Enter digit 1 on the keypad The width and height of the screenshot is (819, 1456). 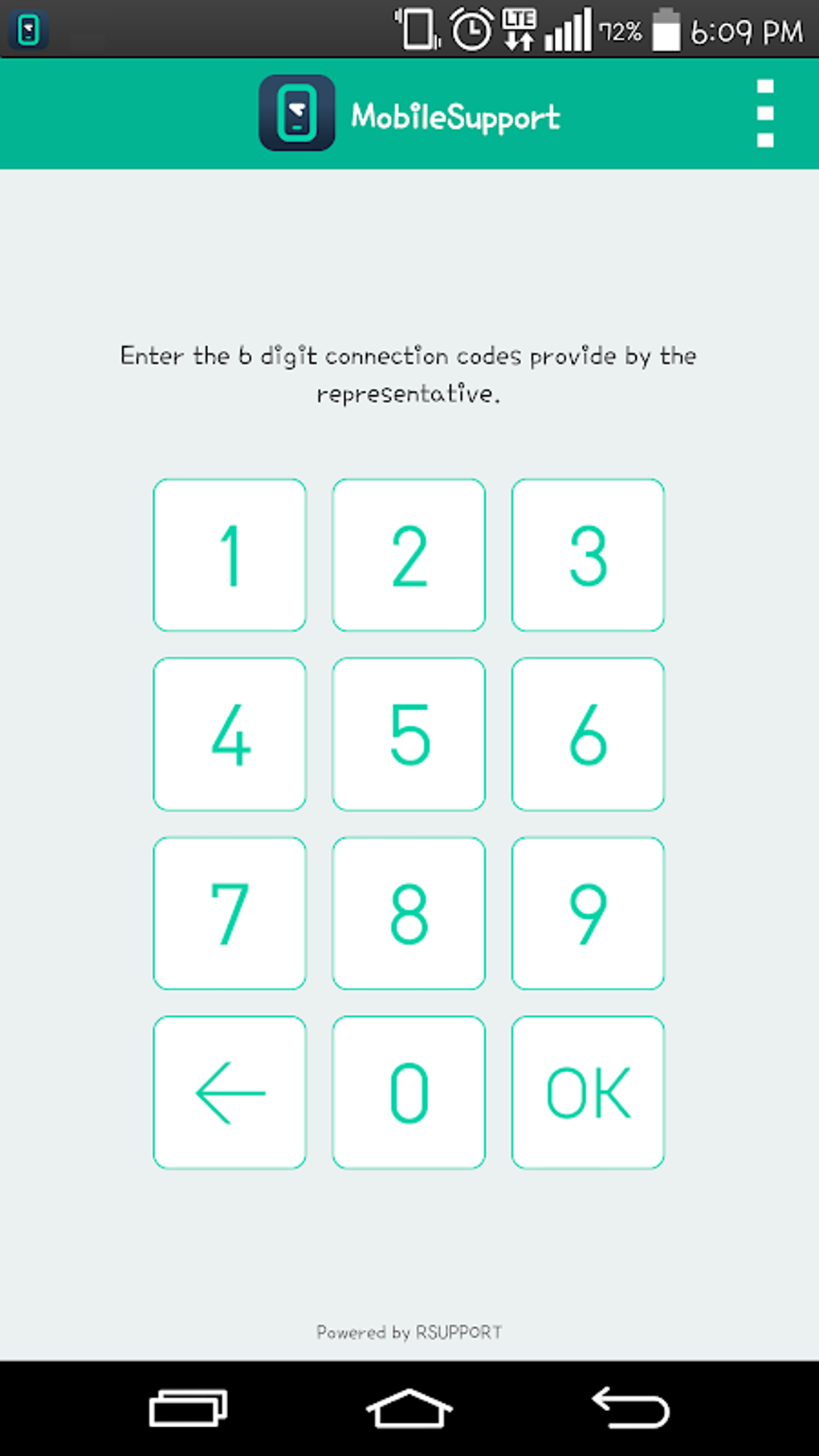(x=230, y=555)
